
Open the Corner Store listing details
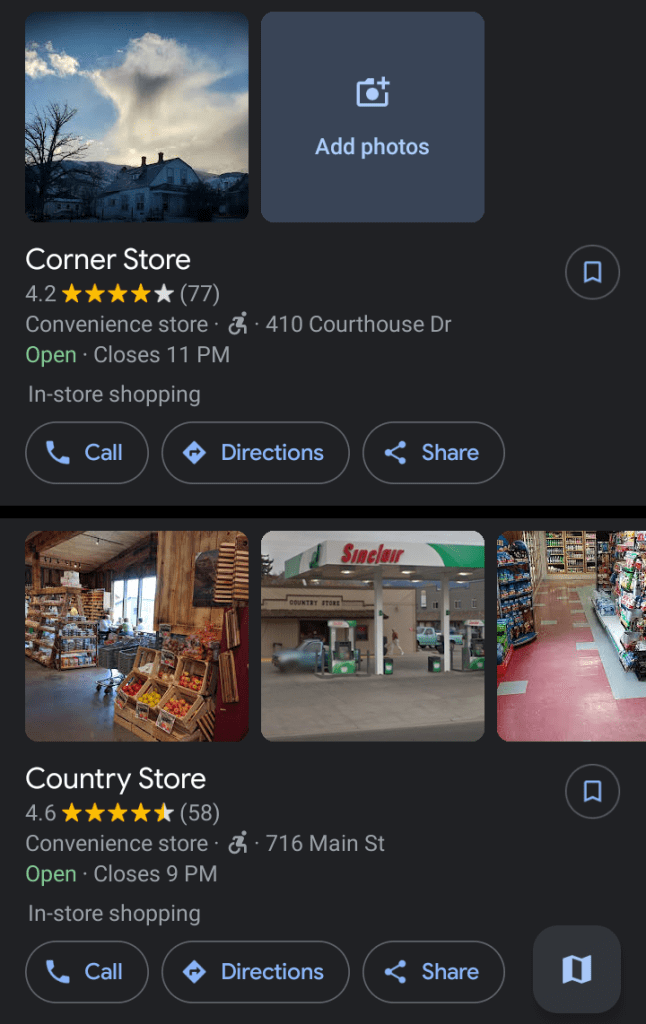(x=108, y=260)
